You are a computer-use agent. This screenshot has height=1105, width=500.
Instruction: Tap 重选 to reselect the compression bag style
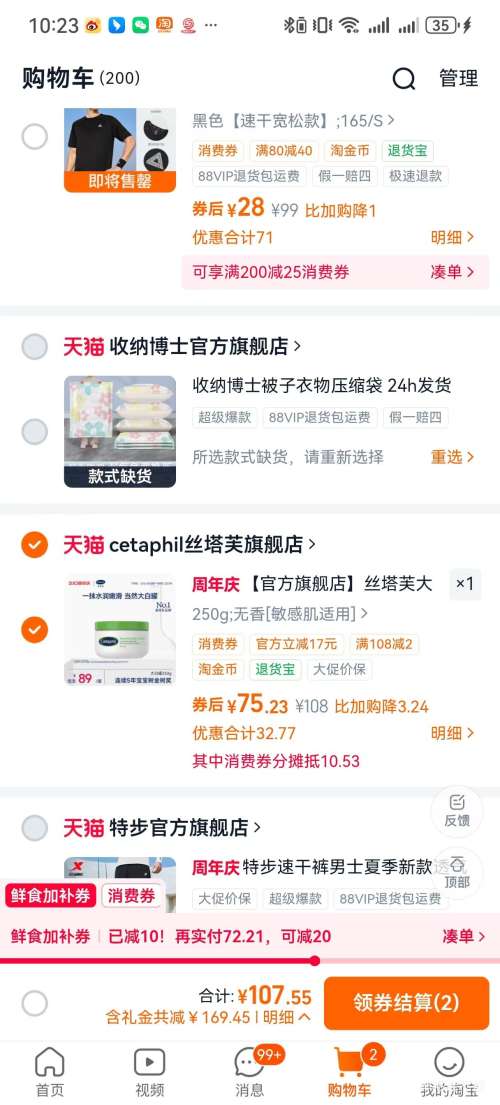click(452, 457)
